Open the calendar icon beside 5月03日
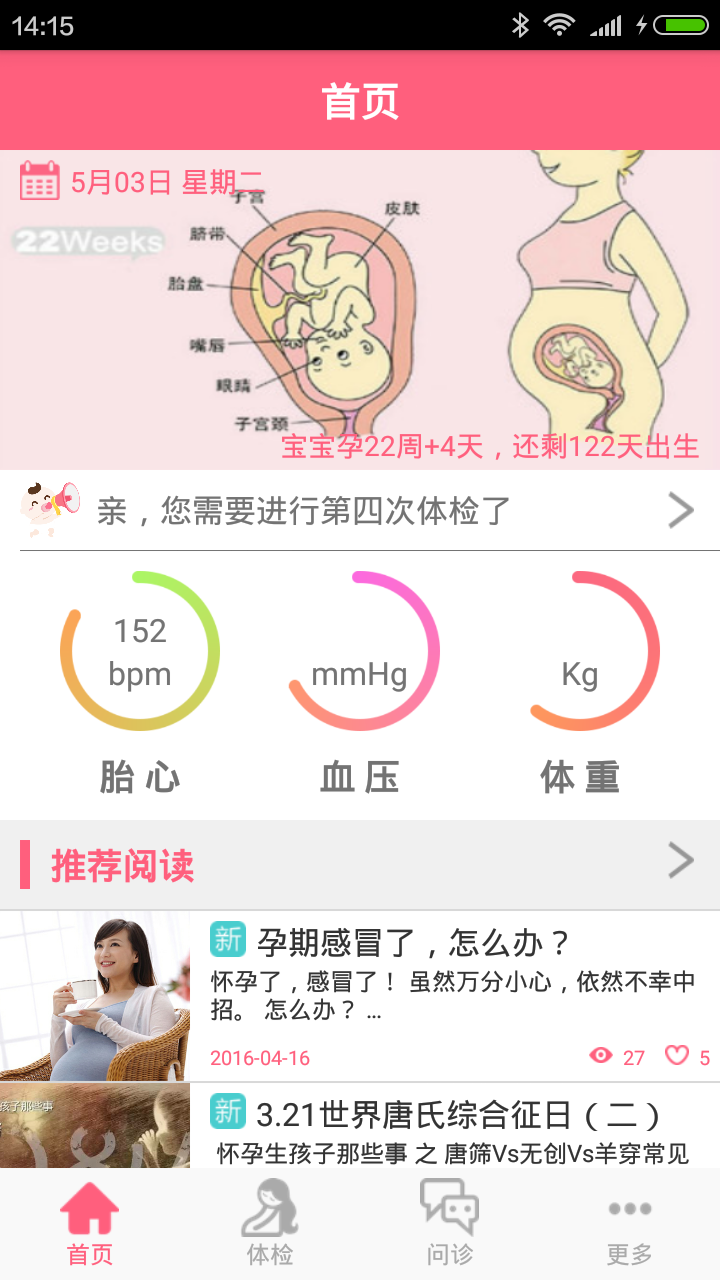Screen dimensions: 720x1280 [40, 181]
